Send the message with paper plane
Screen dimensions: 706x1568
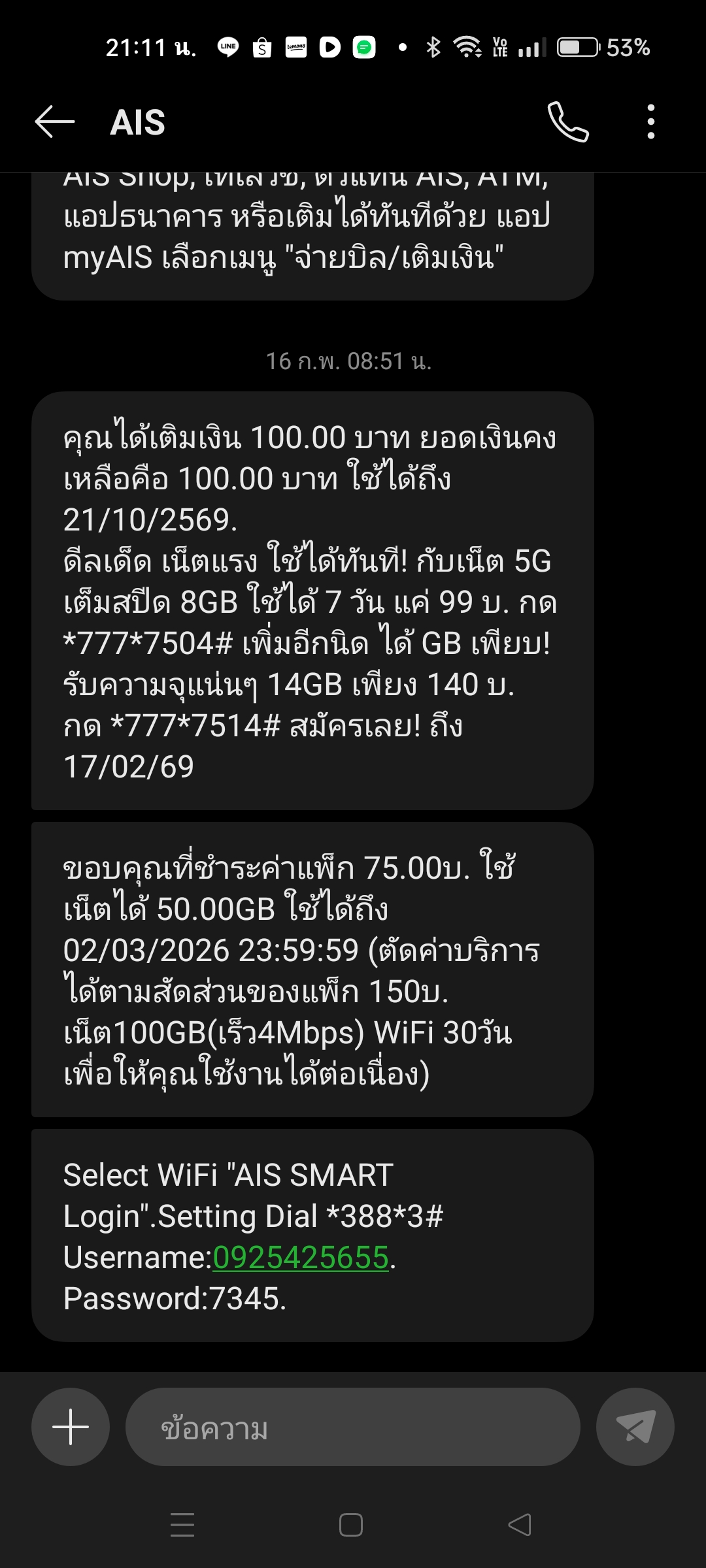pos(635,1427)
